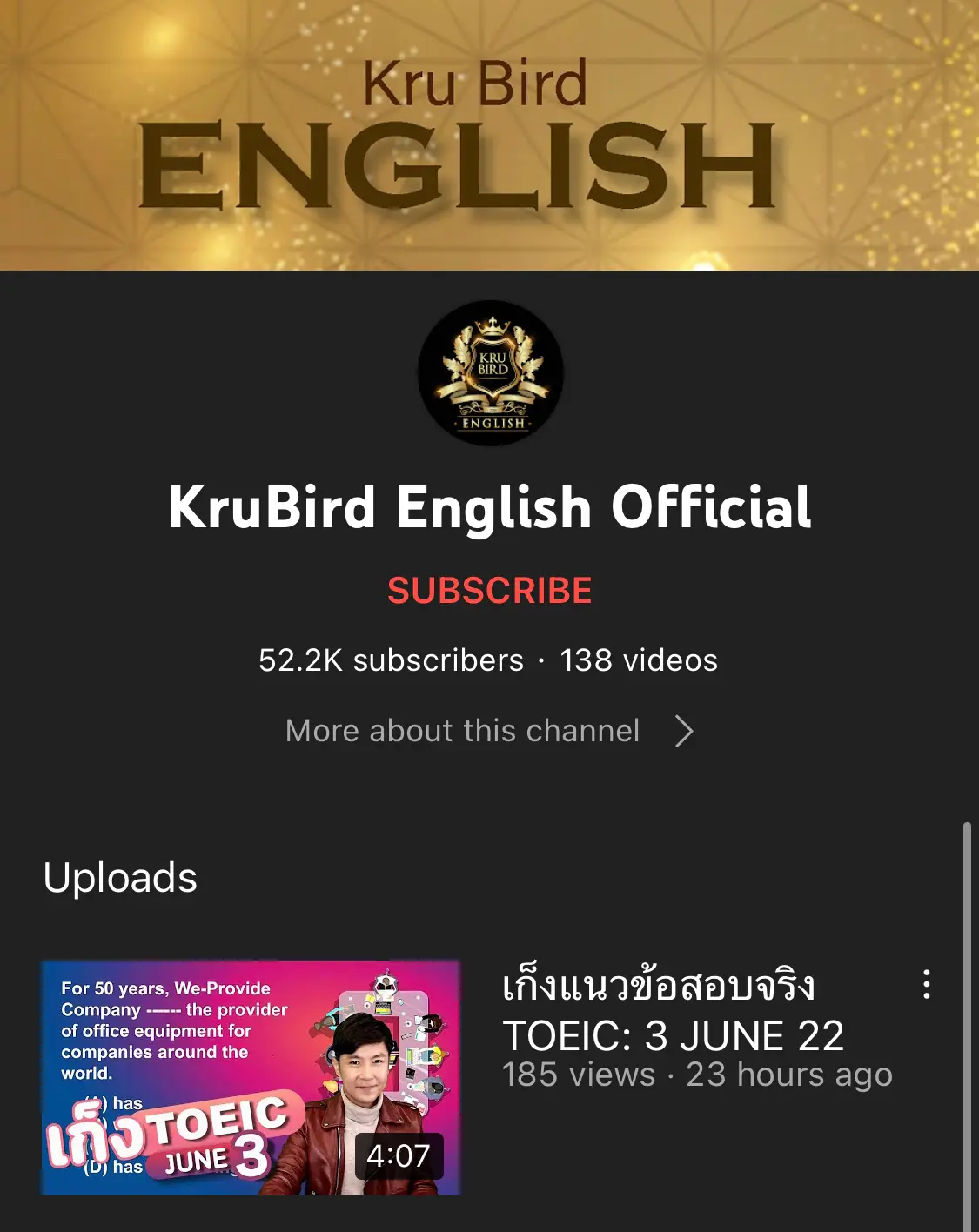Play the TOEIC 3 JUNE 22 video
The width and height of the screenshot is (979, 1232).
[x=251, y=1077]
